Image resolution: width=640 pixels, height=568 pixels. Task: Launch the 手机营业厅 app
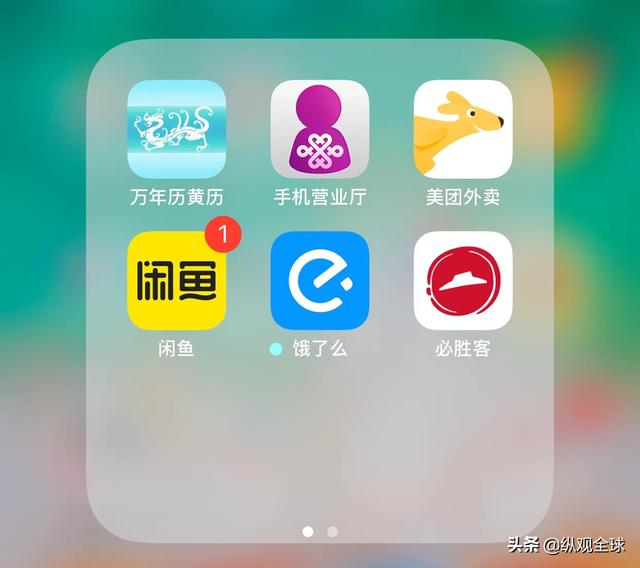[x=319, y=129]
